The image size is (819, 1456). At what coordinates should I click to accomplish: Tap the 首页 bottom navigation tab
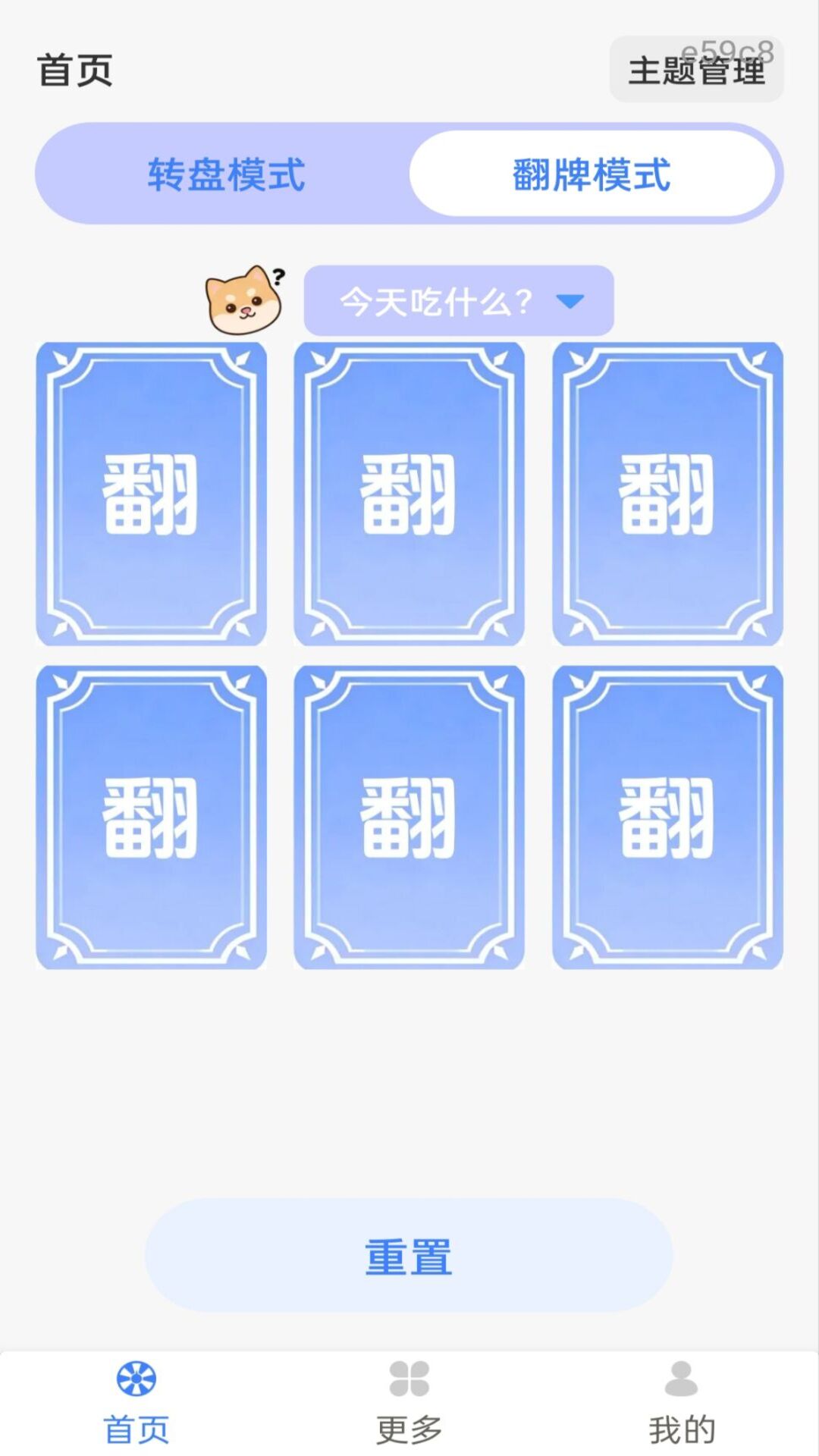(136, 1401)
